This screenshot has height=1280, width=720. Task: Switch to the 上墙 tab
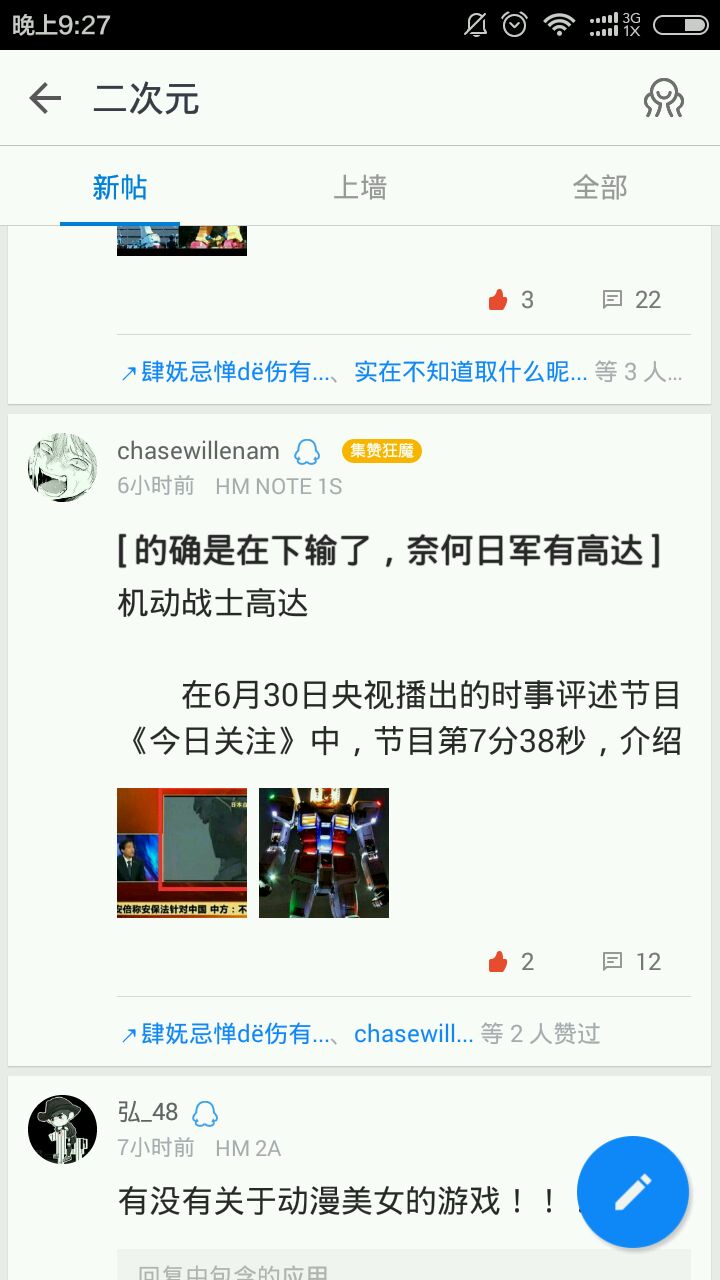[x=360, y=187]
